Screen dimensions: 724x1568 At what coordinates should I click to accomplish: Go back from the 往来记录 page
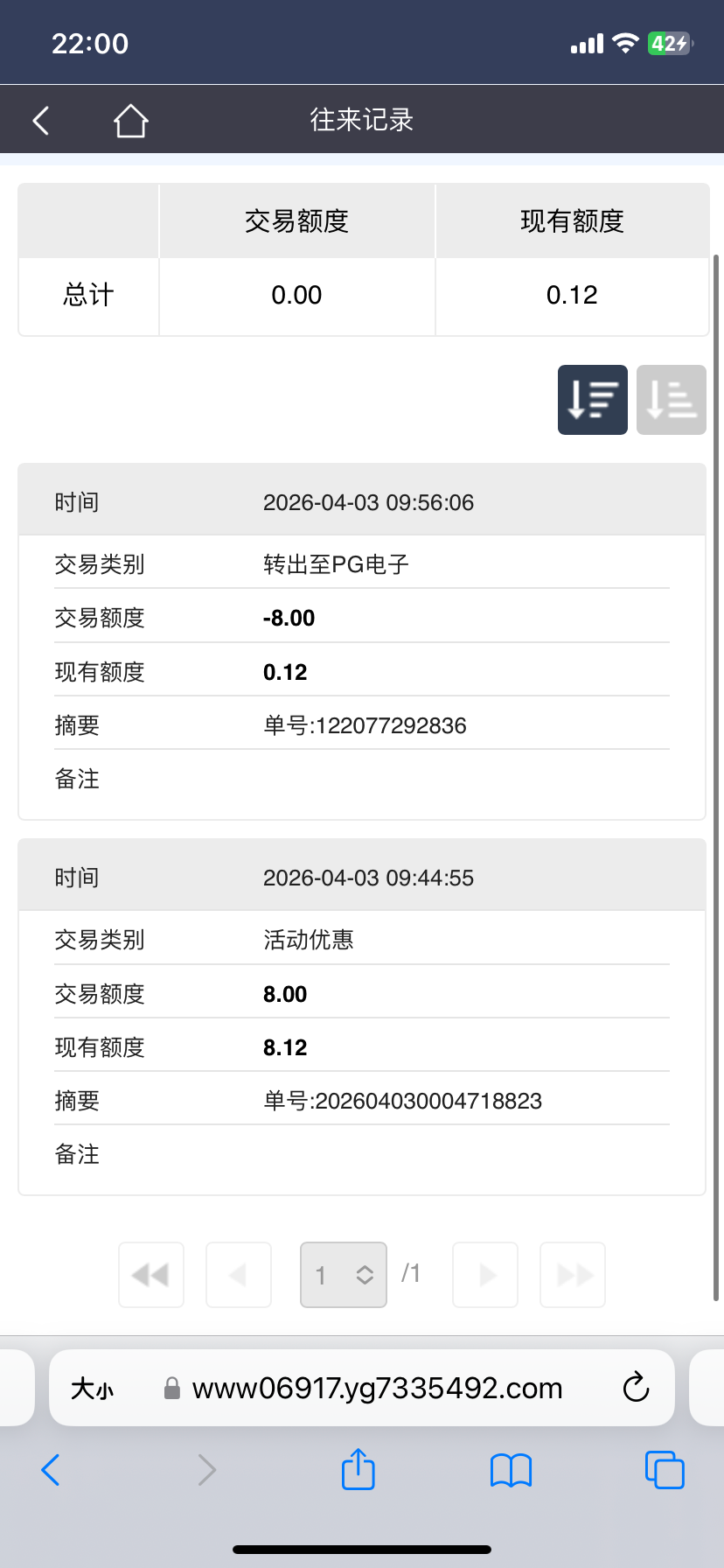click(41, 120)
